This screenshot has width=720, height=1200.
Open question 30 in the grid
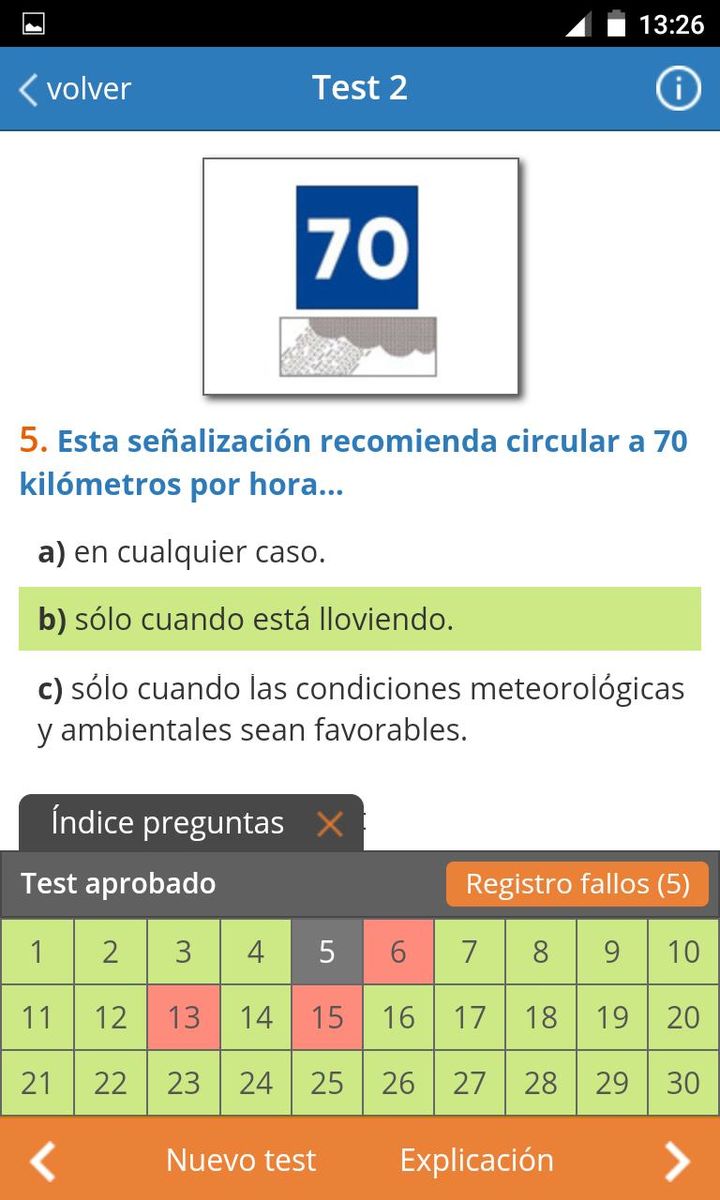point(685,1083)
